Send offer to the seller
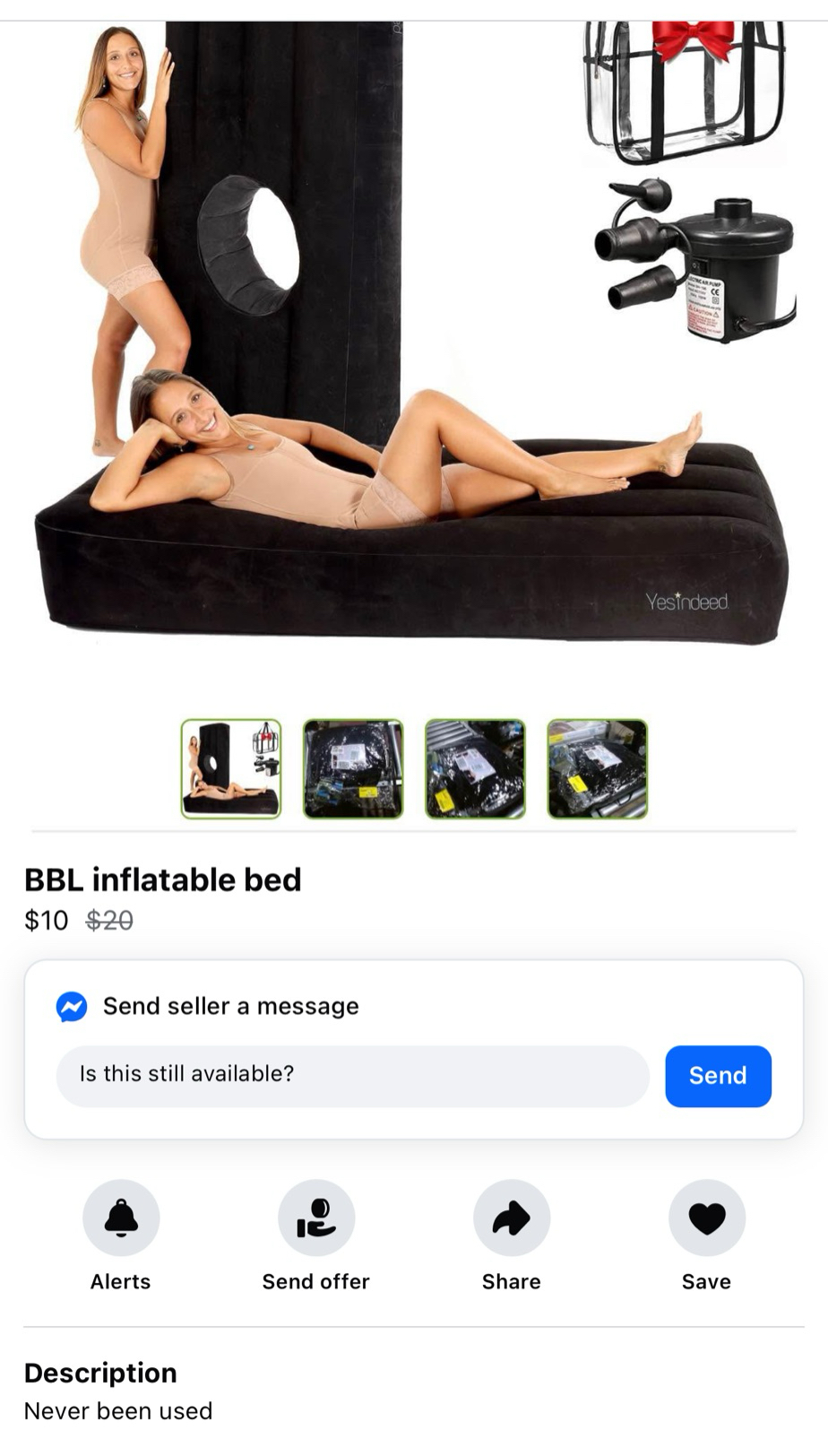Image resolution: width=828 pixels, height=1456 pixels. (x=316, y=1218)
